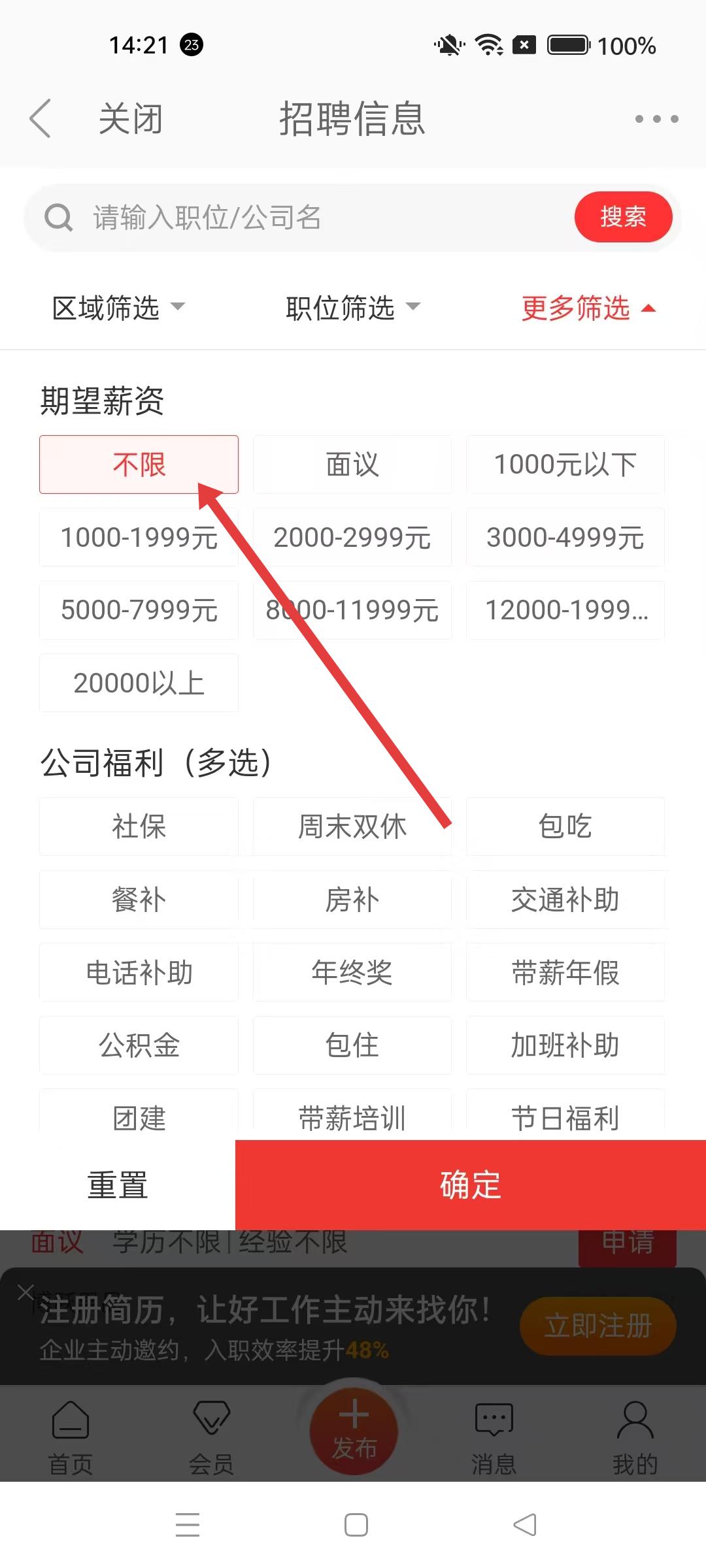Image resolution: width=706 pixels, height=1568 pixels.
Task: Add 公积金 to benefit filters
Action: click(x=139, y=1045)
